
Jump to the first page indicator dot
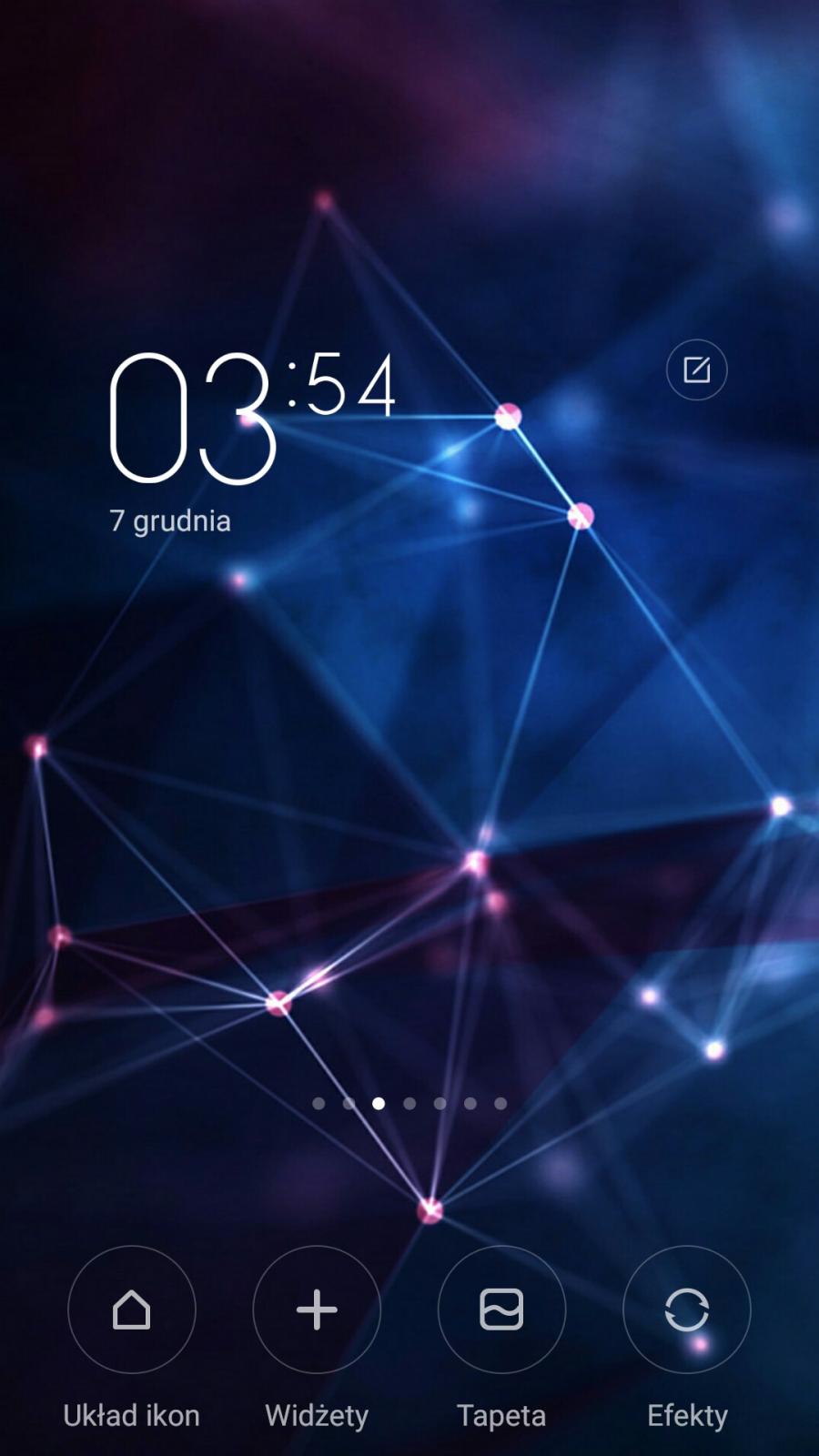318,1103
